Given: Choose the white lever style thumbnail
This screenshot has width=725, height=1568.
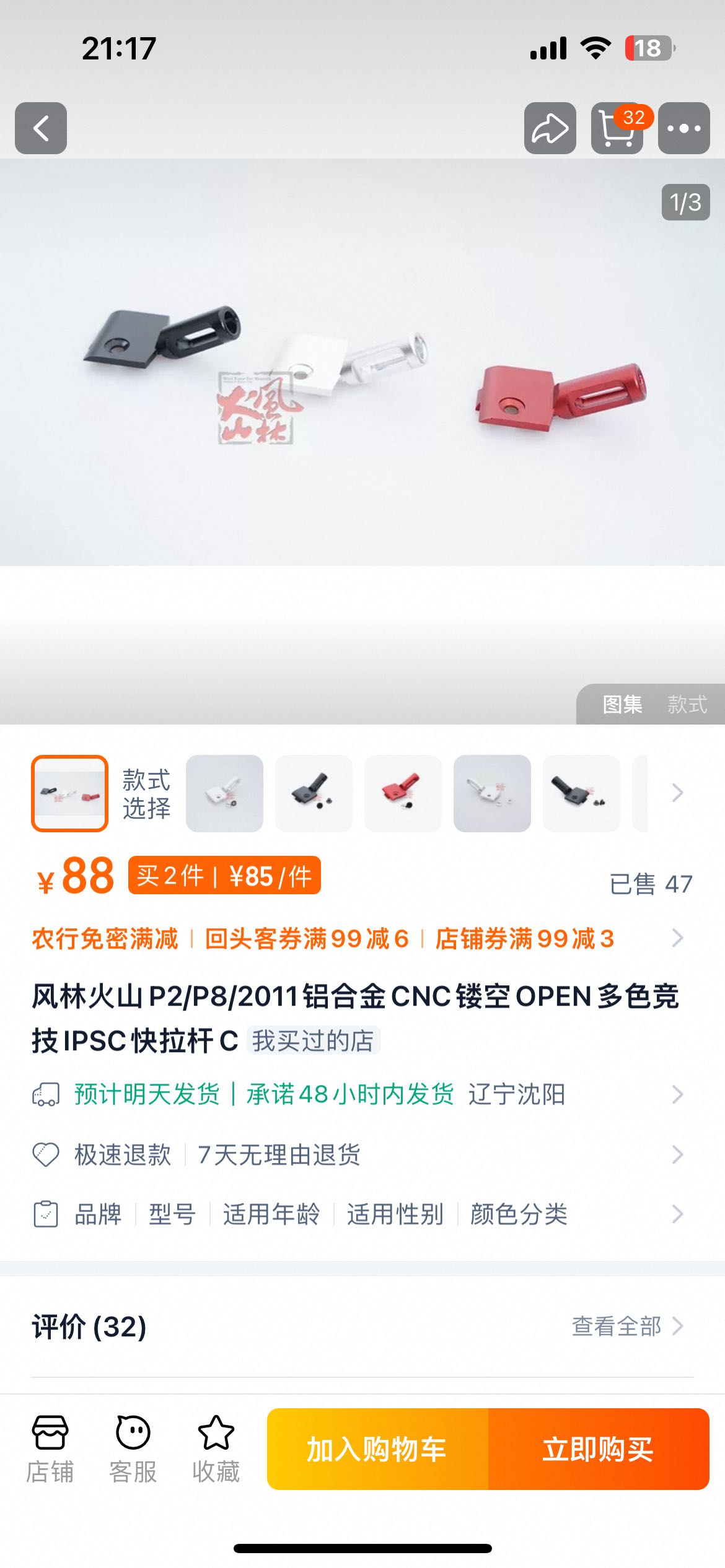Looking at the screenshot, I should point(224,793).
